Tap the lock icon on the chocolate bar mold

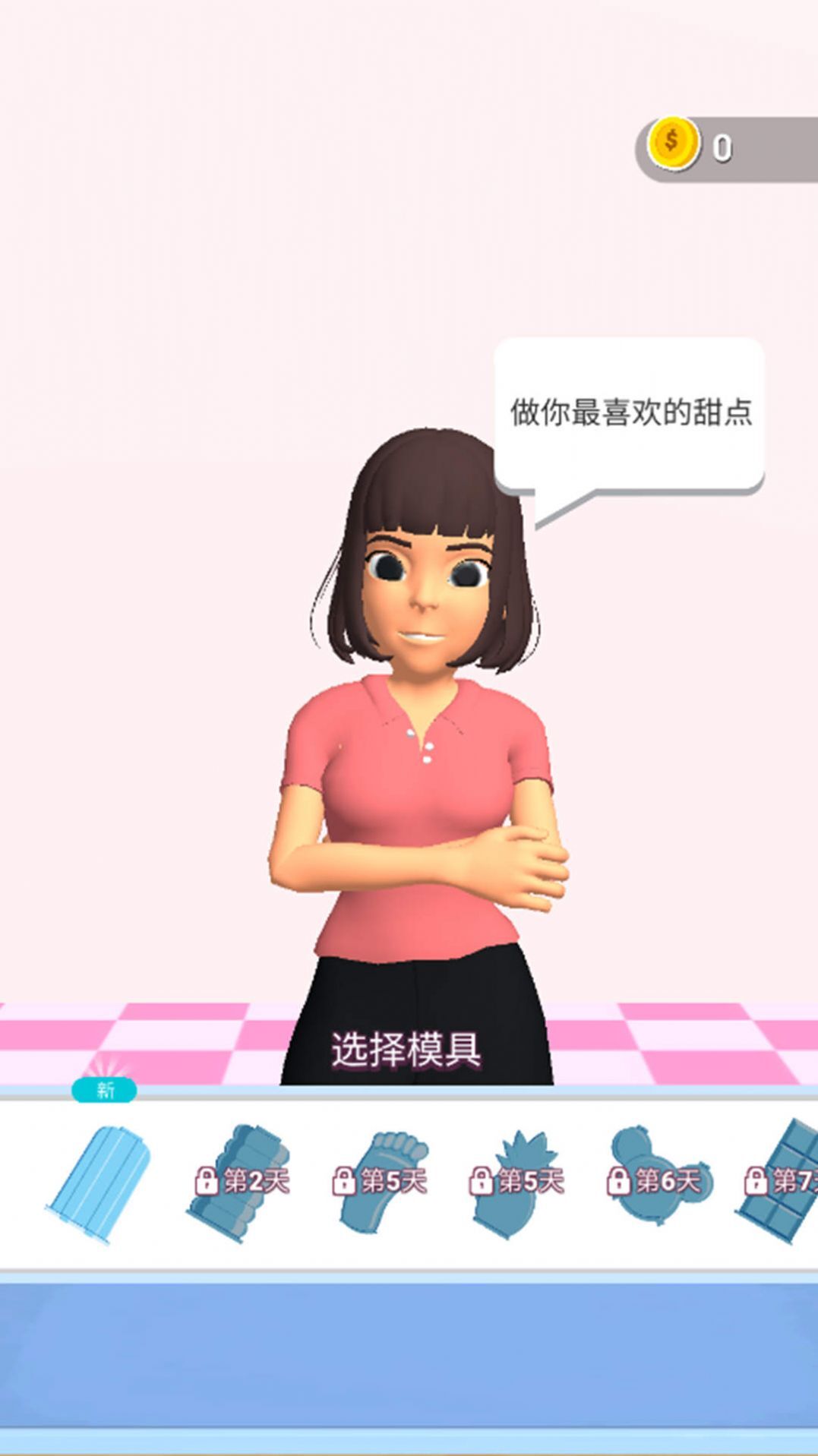pos(756,1180)
